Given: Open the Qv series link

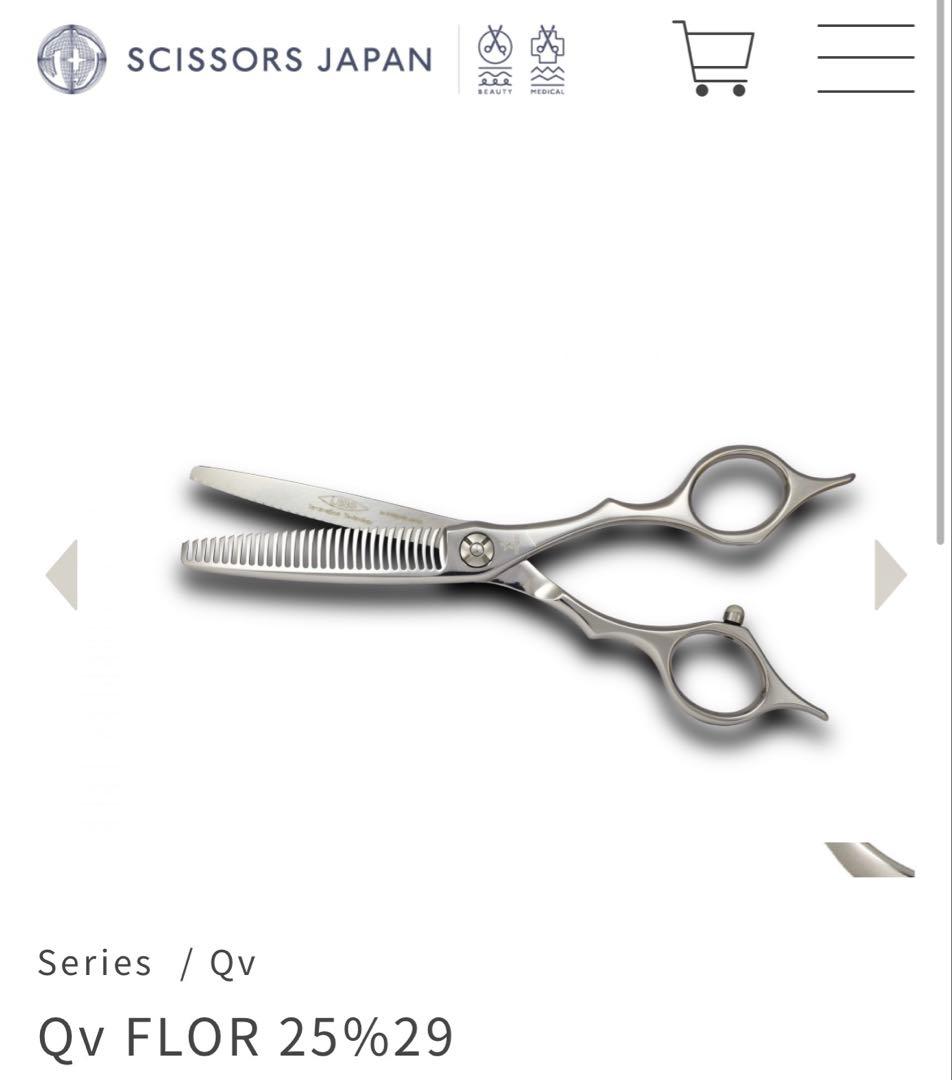Looking at the screenshot, I should tap(232, 963).
